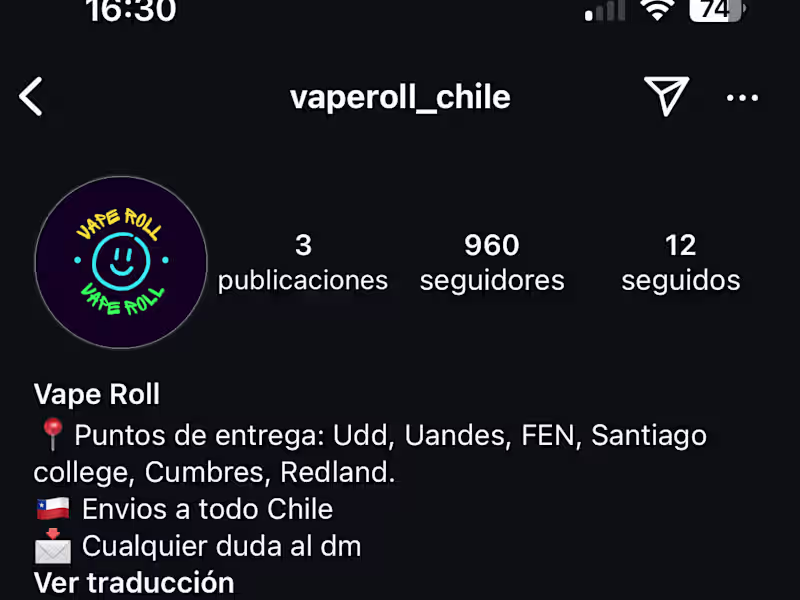
Task: Open the 3 publicaciones count
Action: [303, 262]
